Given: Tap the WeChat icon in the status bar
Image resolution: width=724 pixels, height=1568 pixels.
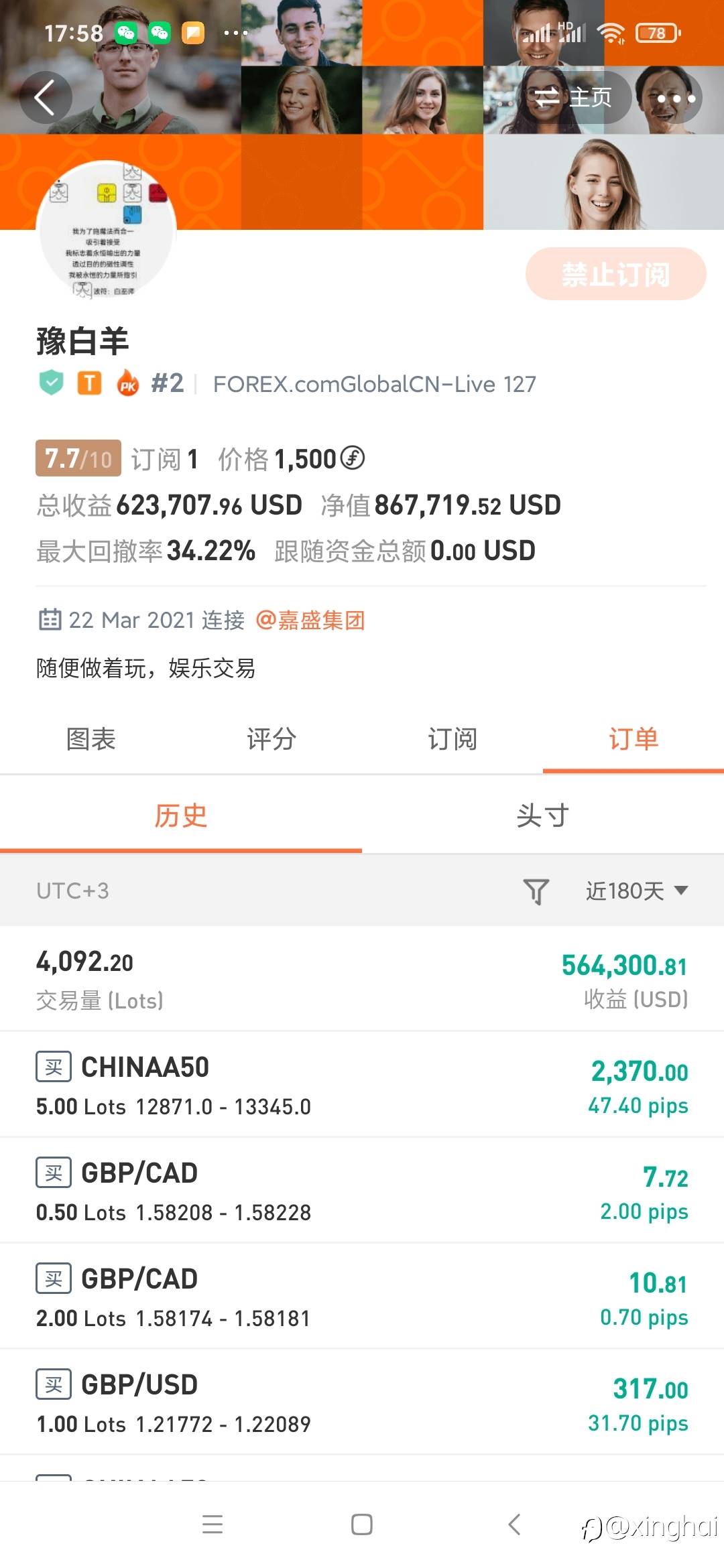Looking at the screenshot, I should pos(127,32).
